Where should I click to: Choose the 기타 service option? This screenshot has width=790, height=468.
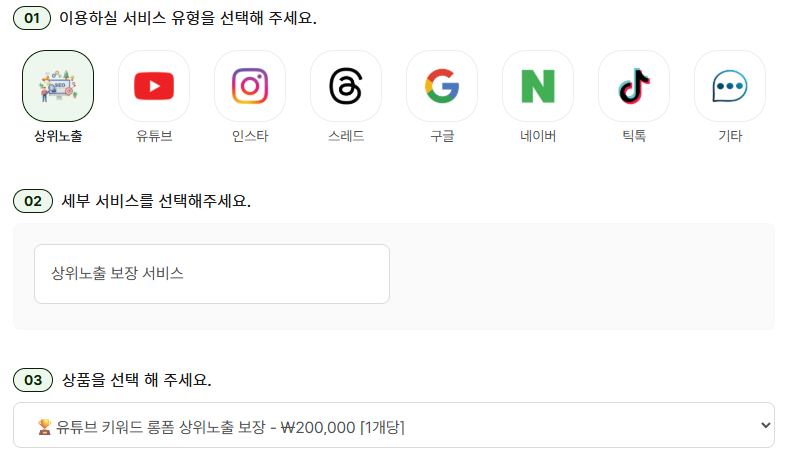point(730,86)
